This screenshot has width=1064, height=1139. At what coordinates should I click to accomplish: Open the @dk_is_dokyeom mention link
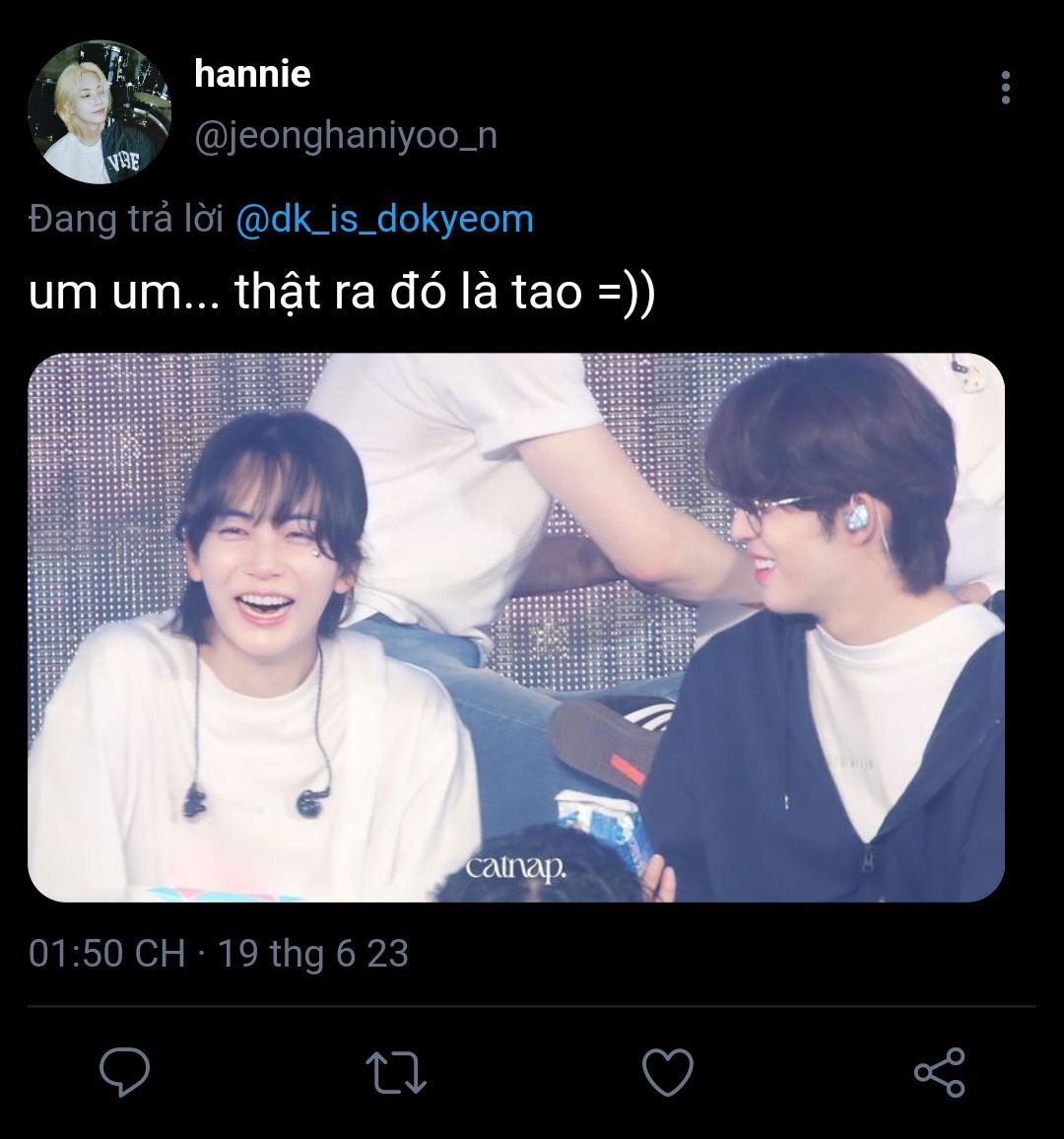click(384, 218)
